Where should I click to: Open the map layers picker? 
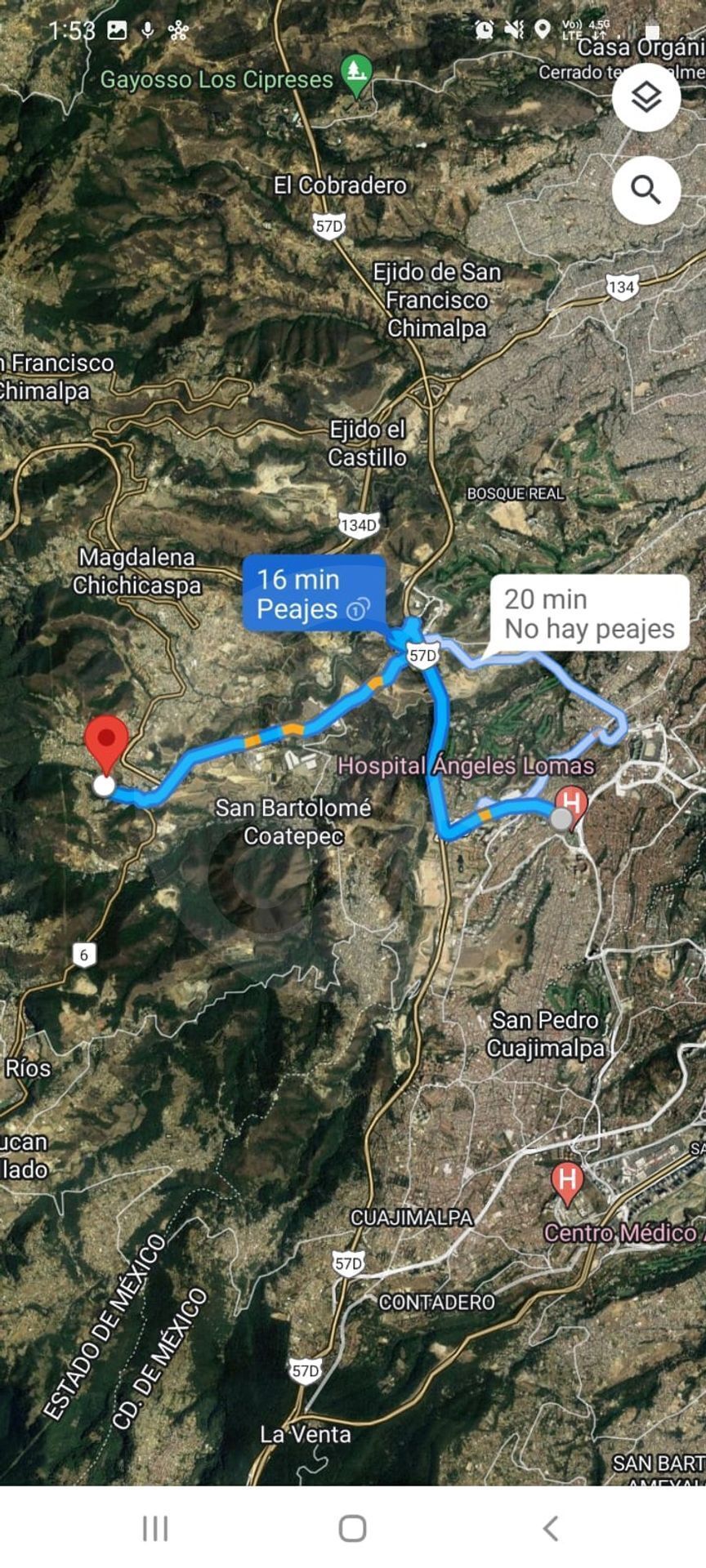[x=646, y=96]
